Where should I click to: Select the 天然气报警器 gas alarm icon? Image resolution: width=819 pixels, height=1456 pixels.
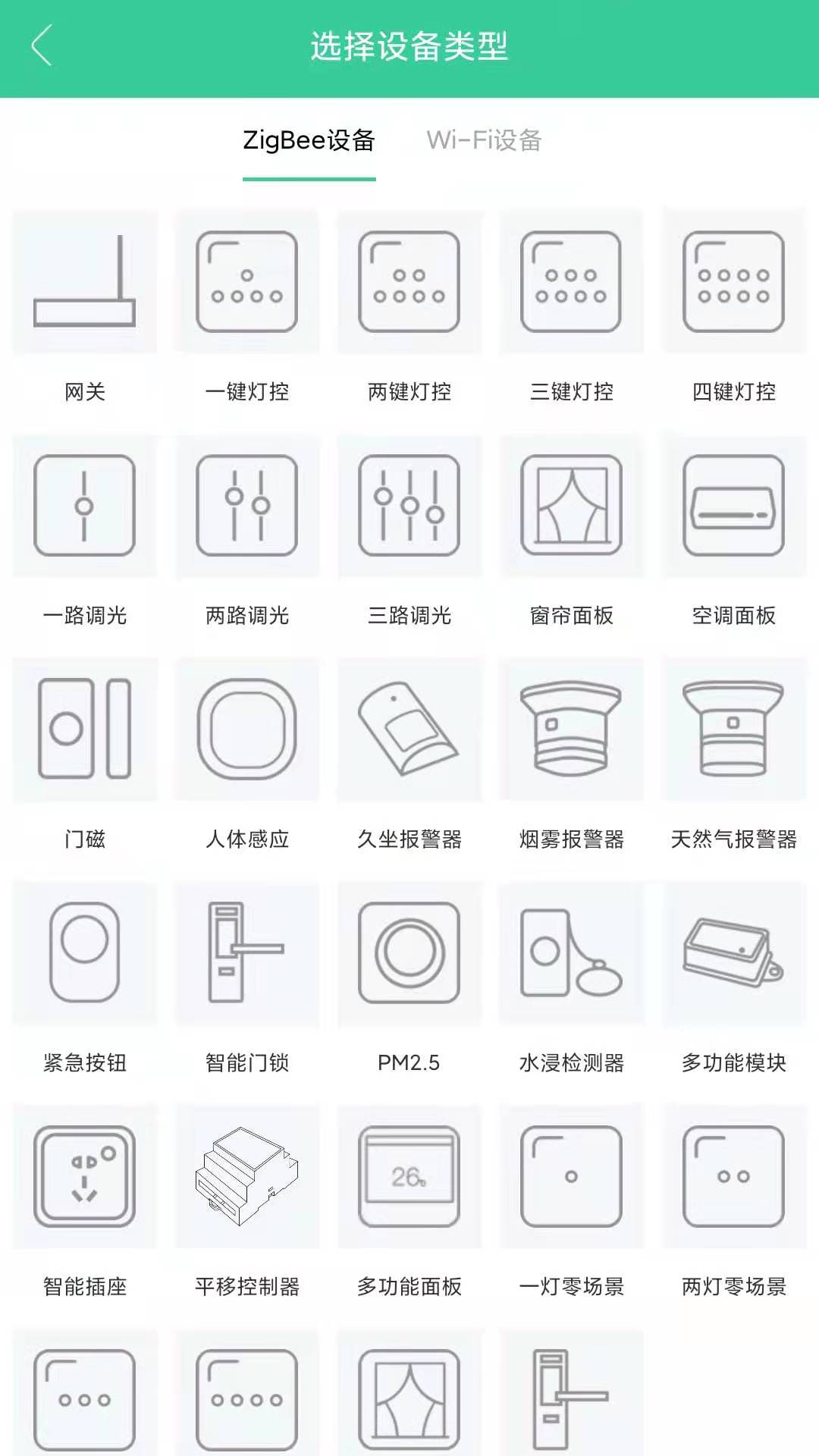coord(735,728)
